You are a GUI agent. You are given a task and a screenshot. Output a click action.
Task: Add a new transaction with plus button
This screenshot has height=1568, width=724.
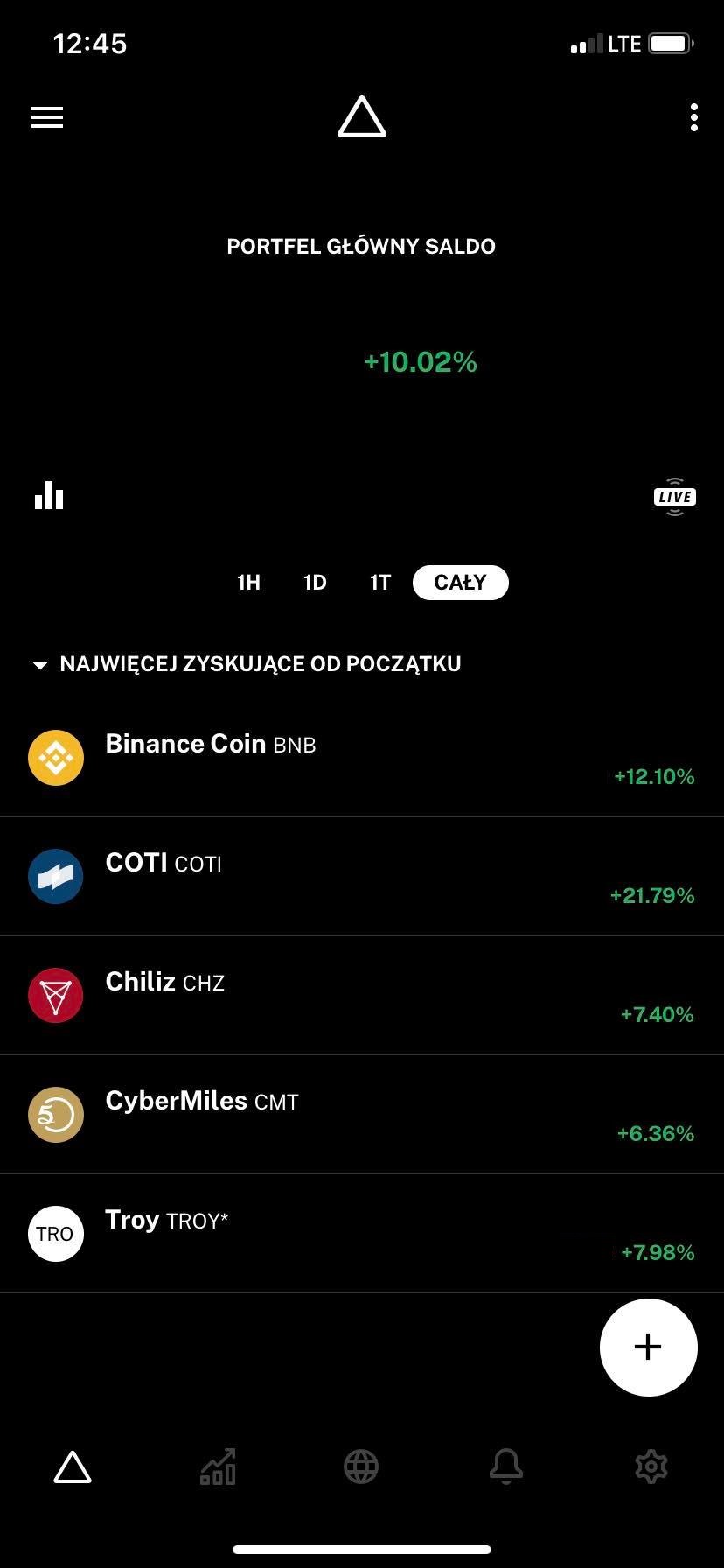tap(648, 1347)
